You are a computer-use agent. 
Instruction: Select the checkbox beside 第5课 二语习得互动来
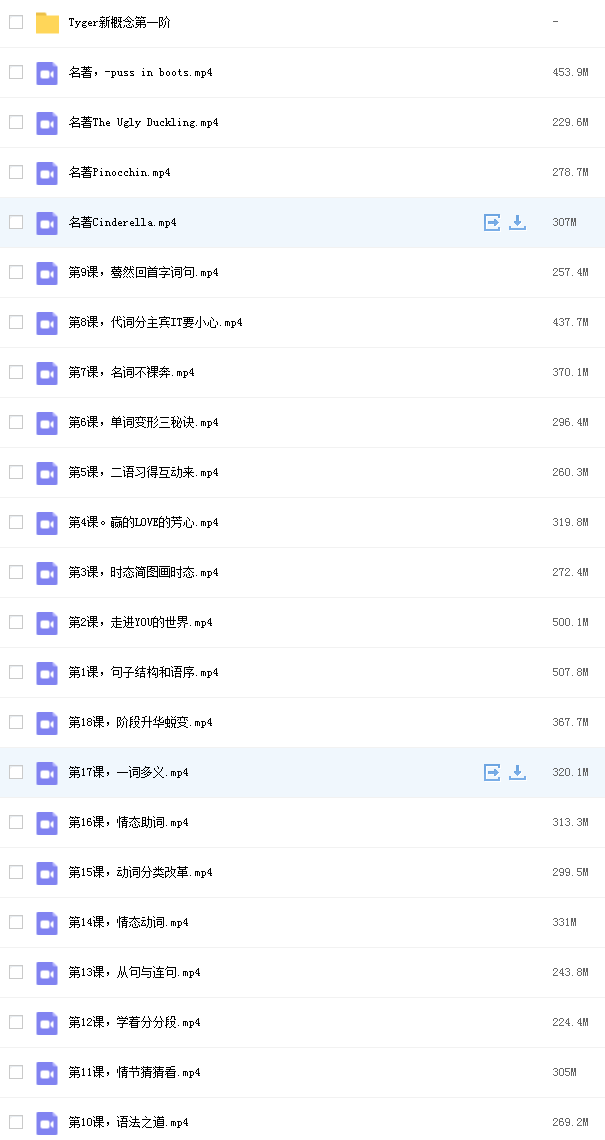pos(16,472)
